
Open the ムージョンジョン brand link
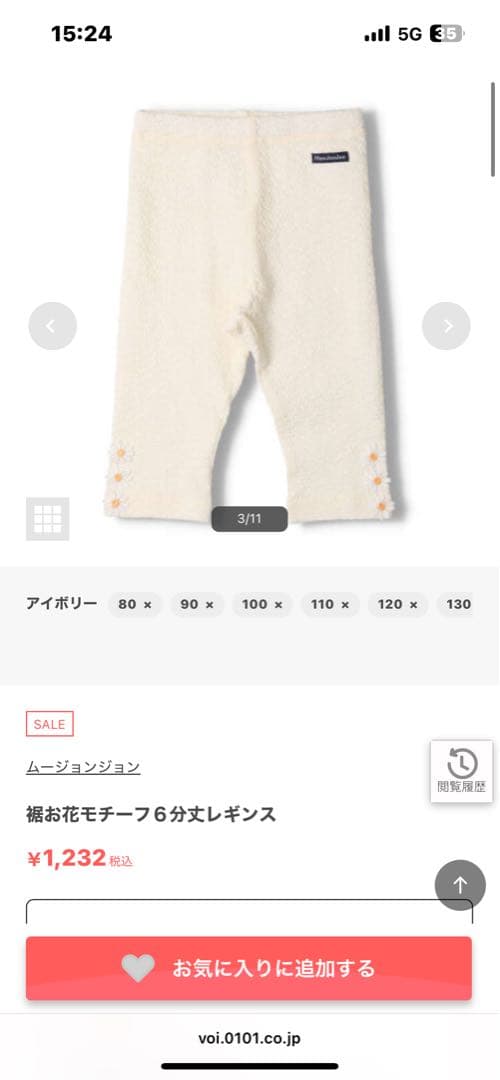pyautogui.click(x=83, y=767)
